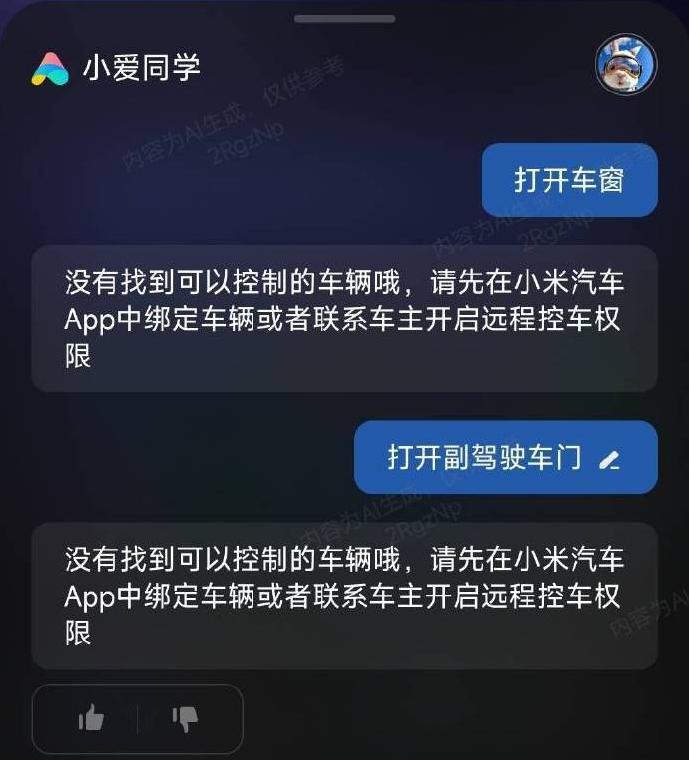The height and width of the screenshot is (760, 689).
Task: Edit the 打开副驾驶车门 message
Action: point(609,459)
